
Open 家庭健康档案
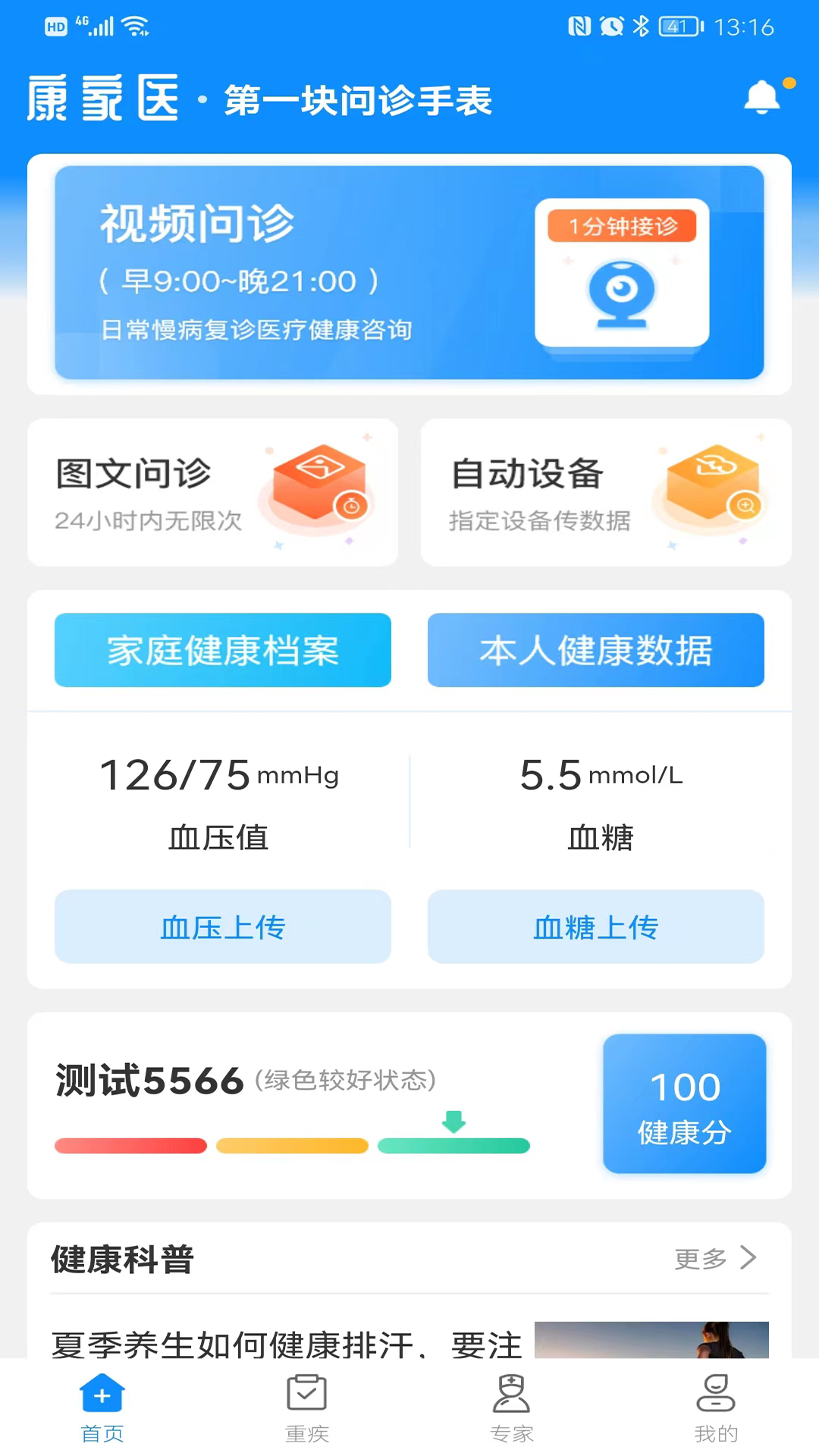[222, 650]
